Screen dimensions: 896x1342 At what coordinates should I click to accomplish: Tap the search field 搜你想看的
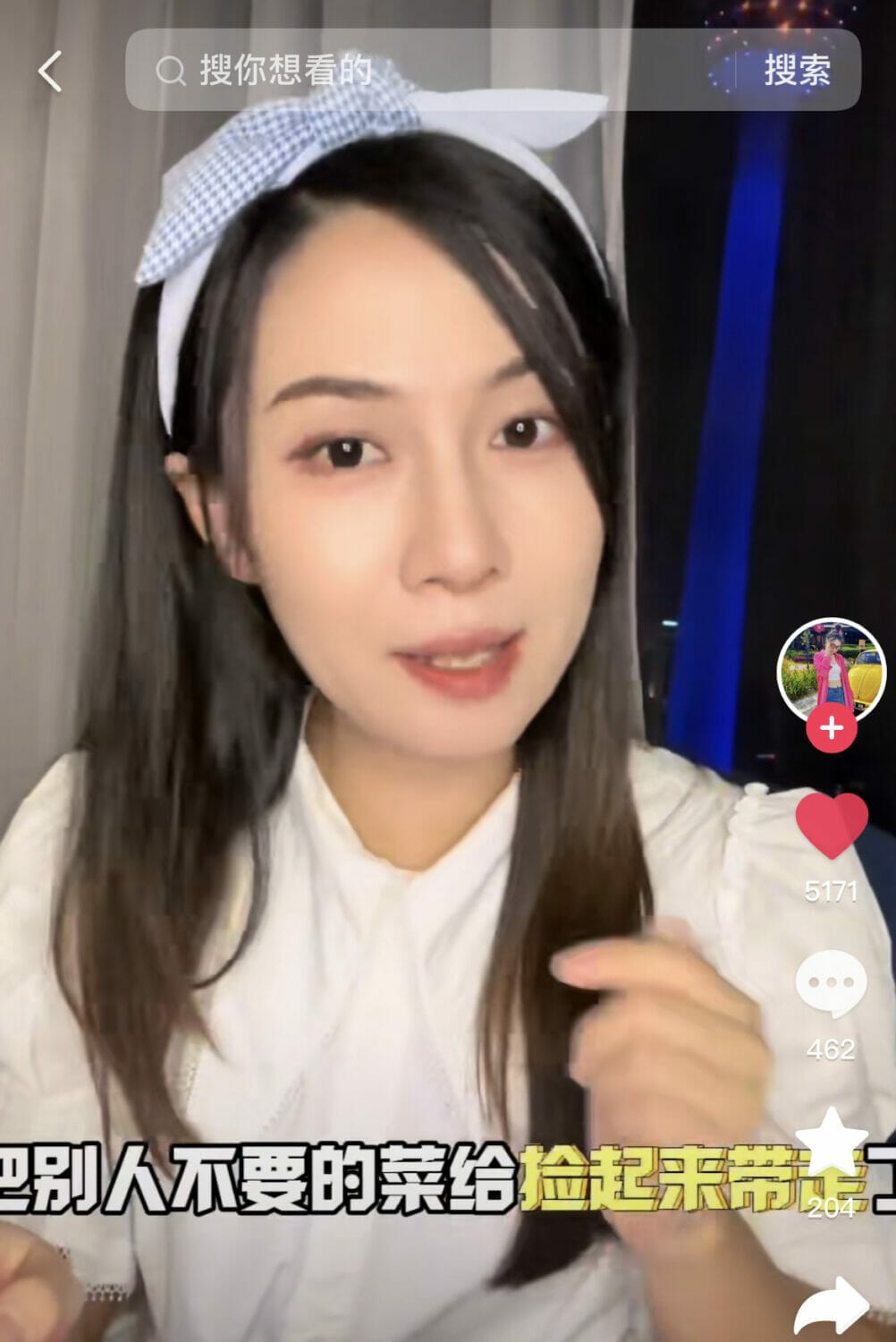click(429, 70)
